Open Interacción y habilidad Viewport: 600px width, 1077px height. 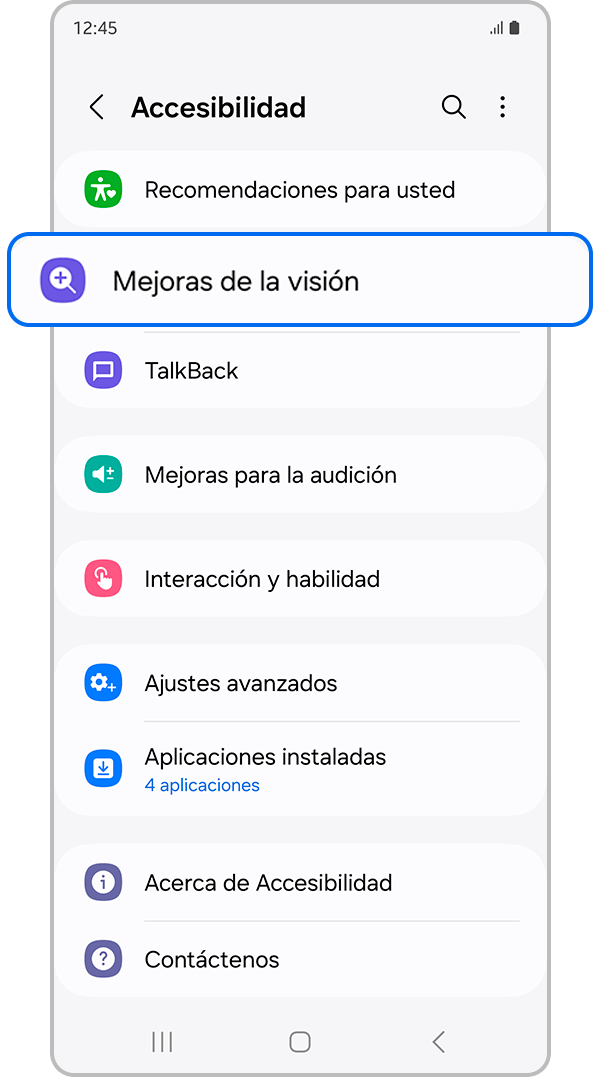(300, 579)
